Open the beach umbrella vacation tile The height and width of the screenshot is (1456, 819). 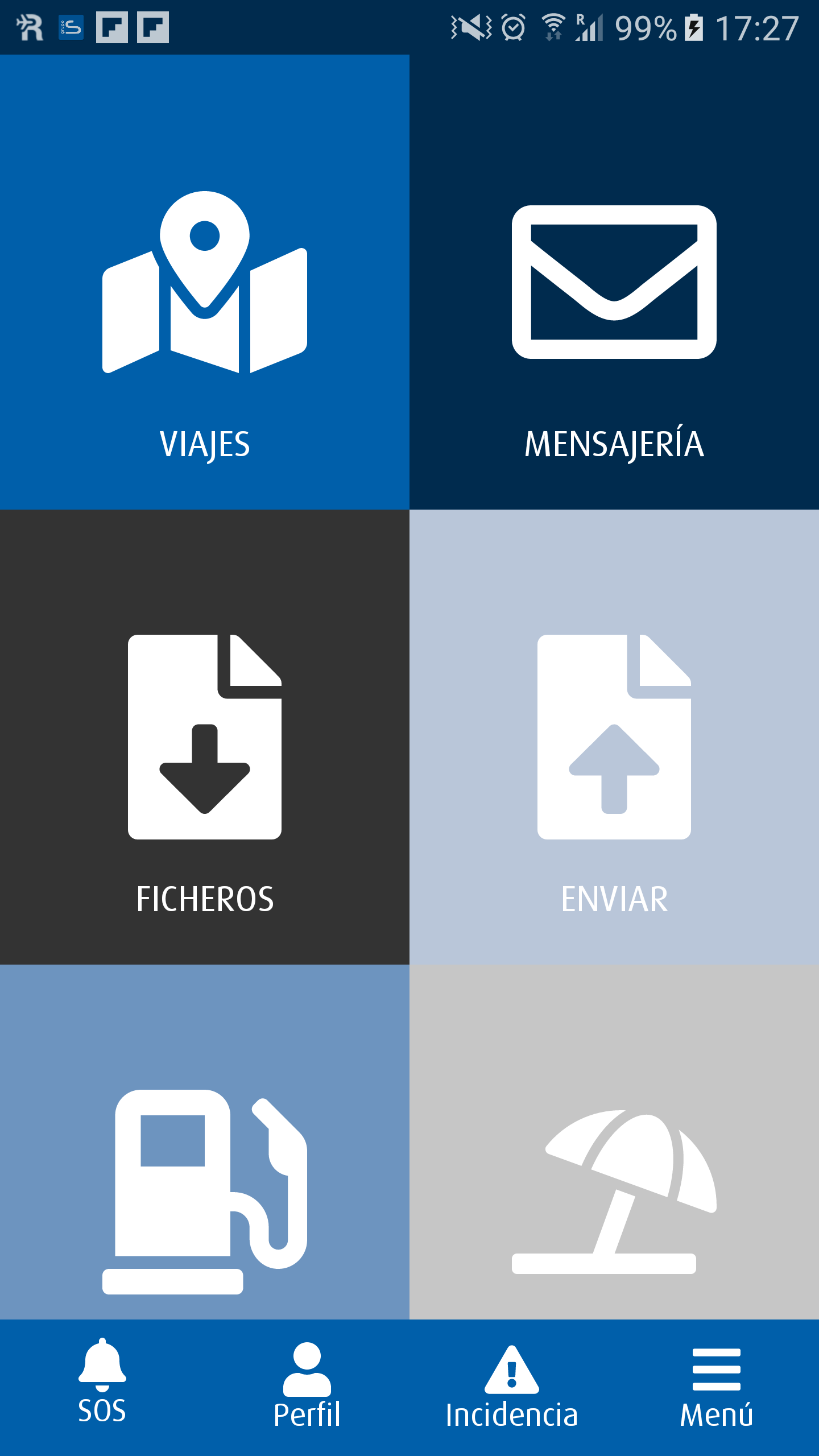(x=614, y=1142)
